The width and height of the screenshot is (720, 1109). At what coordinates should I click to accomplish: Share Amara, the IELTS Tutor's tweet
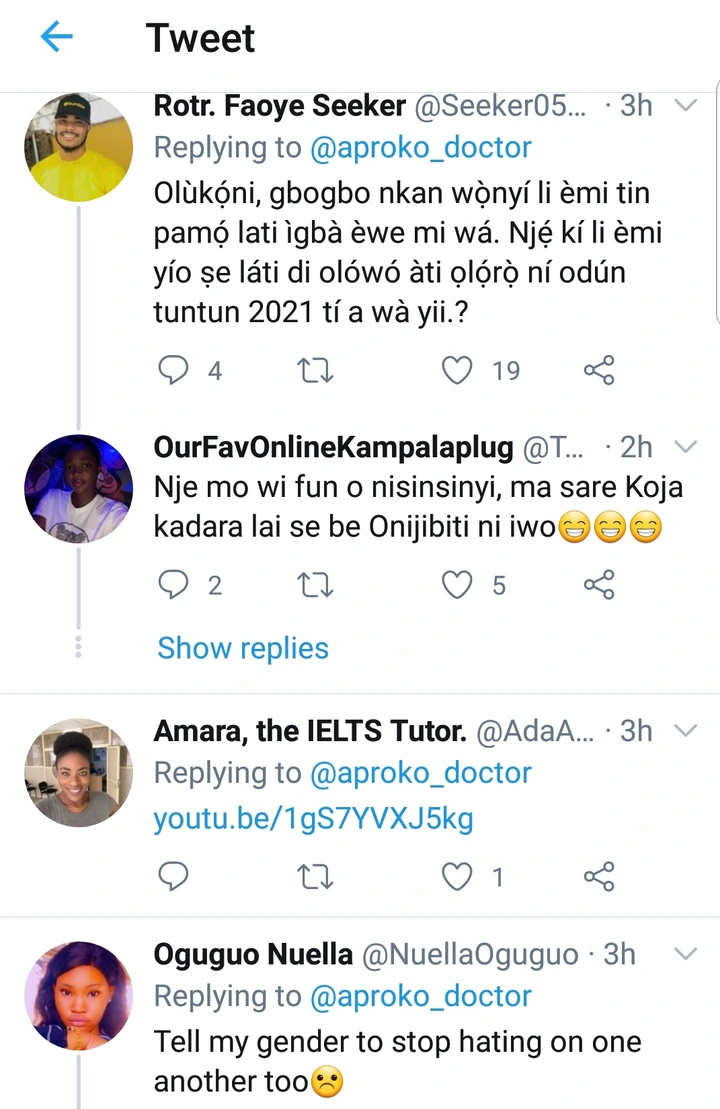coord(598,878)
